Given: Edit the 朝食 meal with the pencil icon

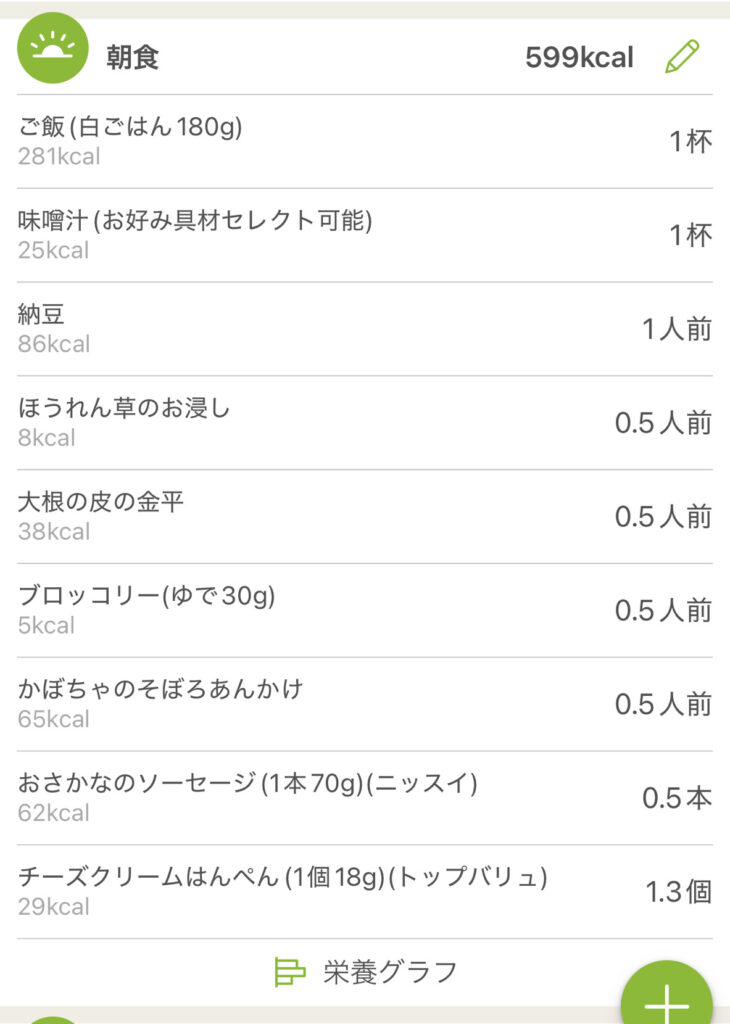Looking at the screenshot, I should click(x=682, y=57).
